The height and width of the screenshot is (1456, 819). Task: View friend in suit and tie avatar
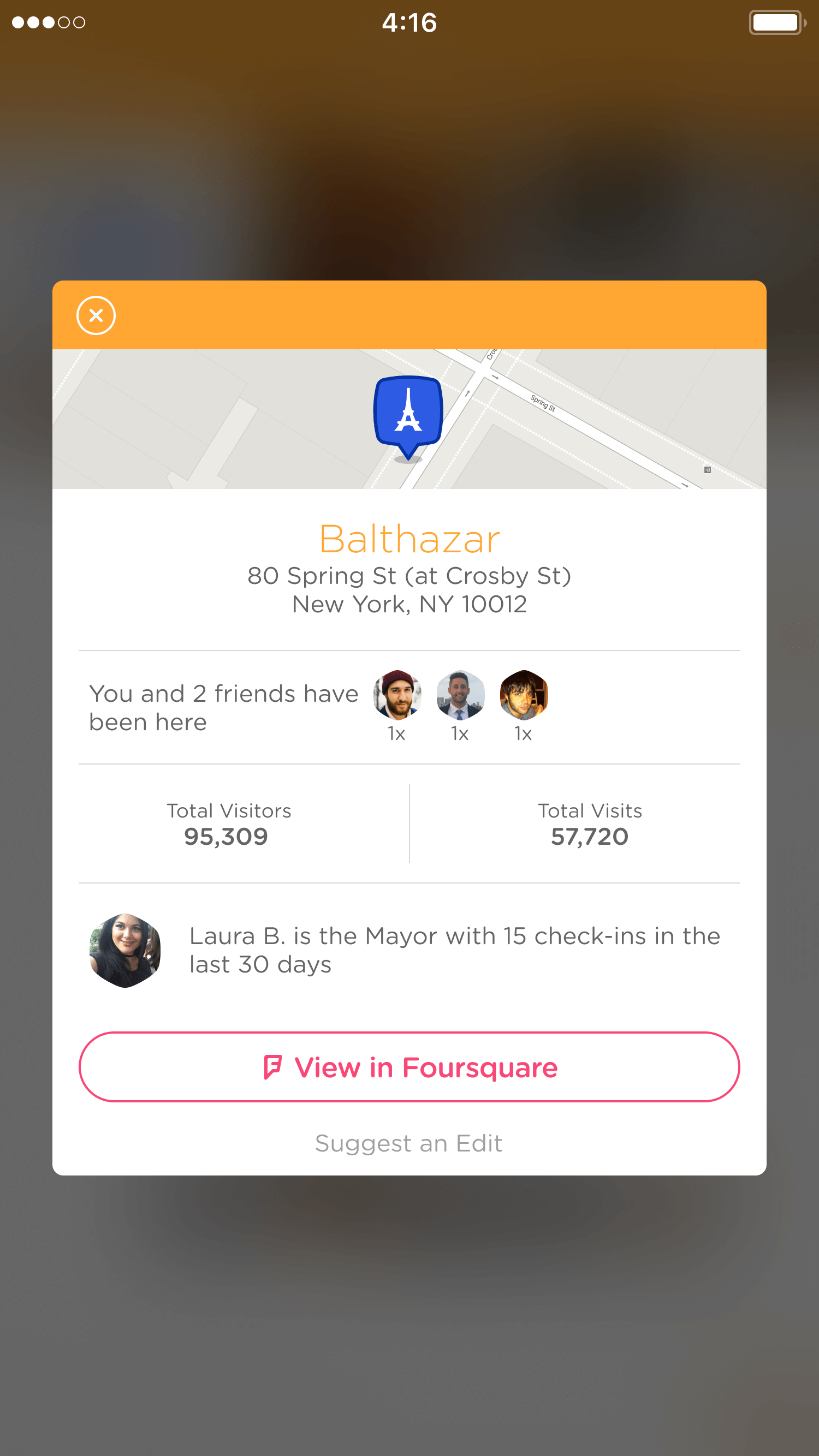point(460,695)
